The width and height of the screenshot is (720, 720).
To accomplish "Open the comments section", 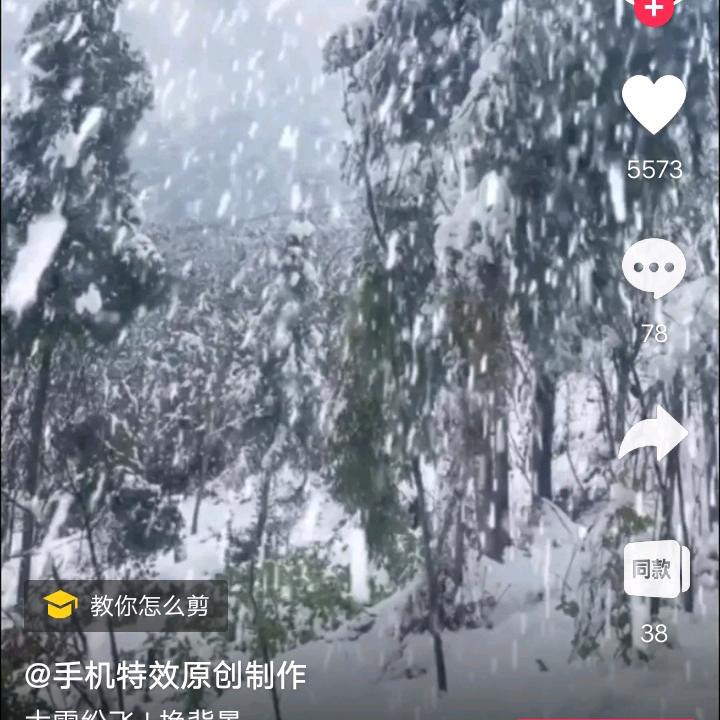I will tap(654, 268).
